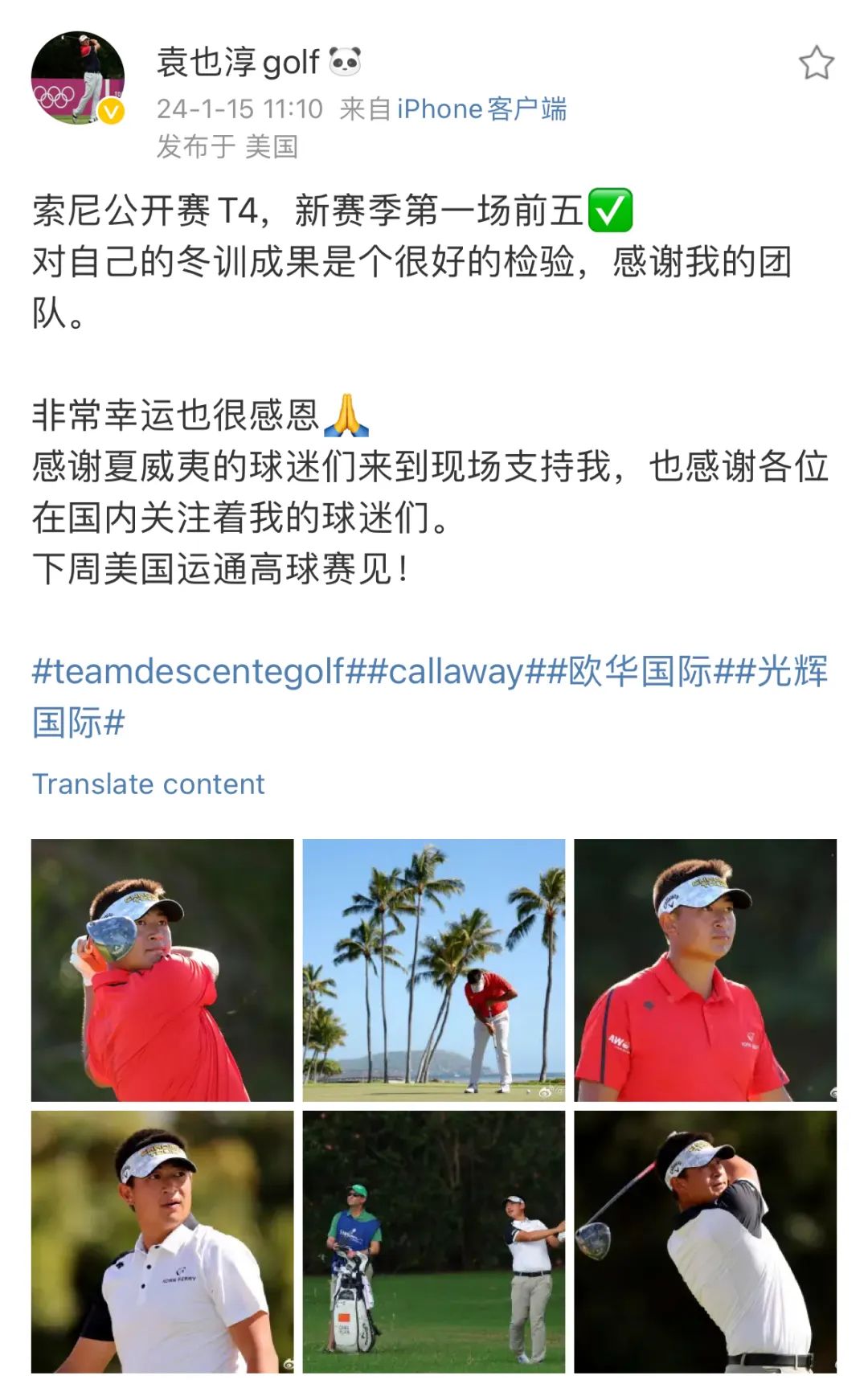
Task: Open close-up photo of golfer in red polo
Action: pos(705,970)
